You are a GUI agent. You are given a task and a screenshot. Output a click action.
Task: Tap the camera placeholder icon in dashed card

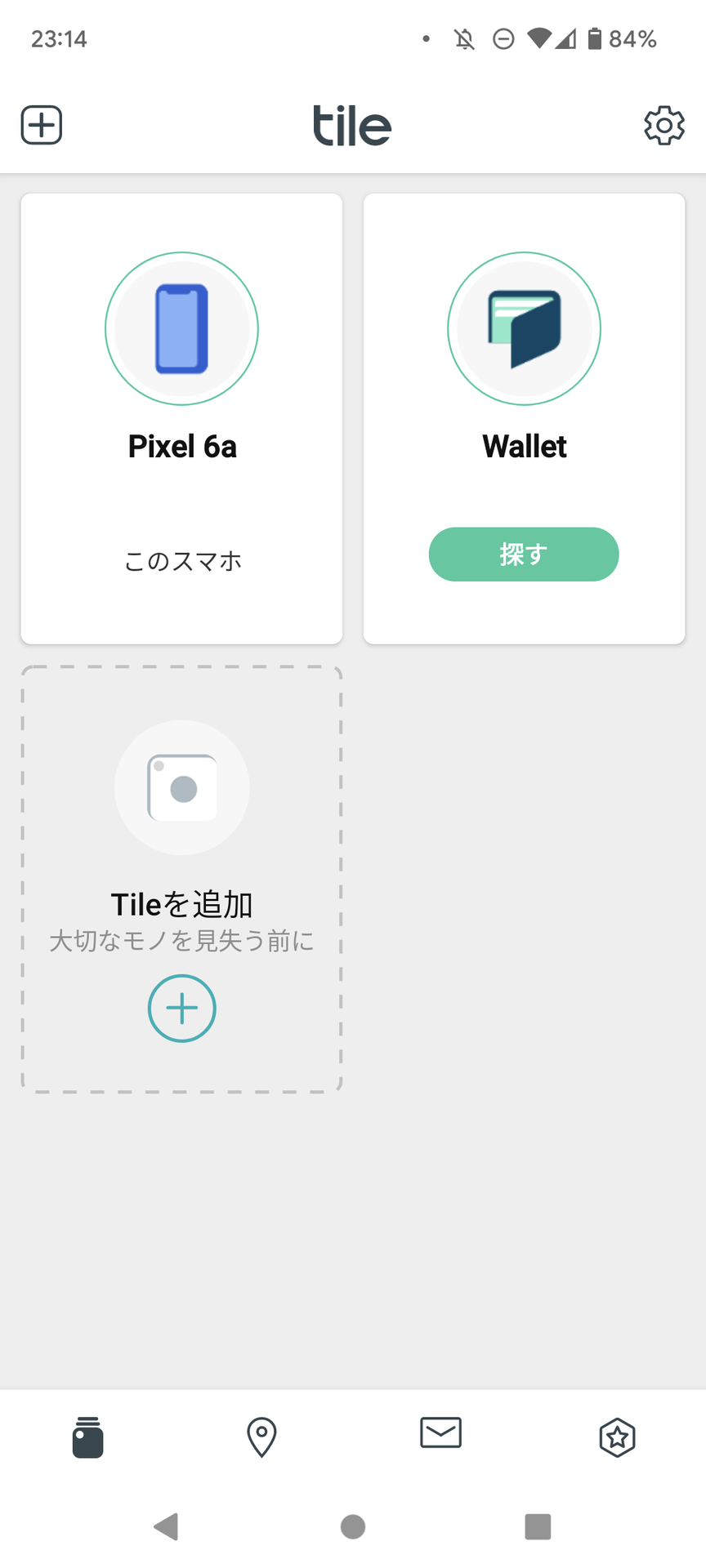(x=181, y=786)
